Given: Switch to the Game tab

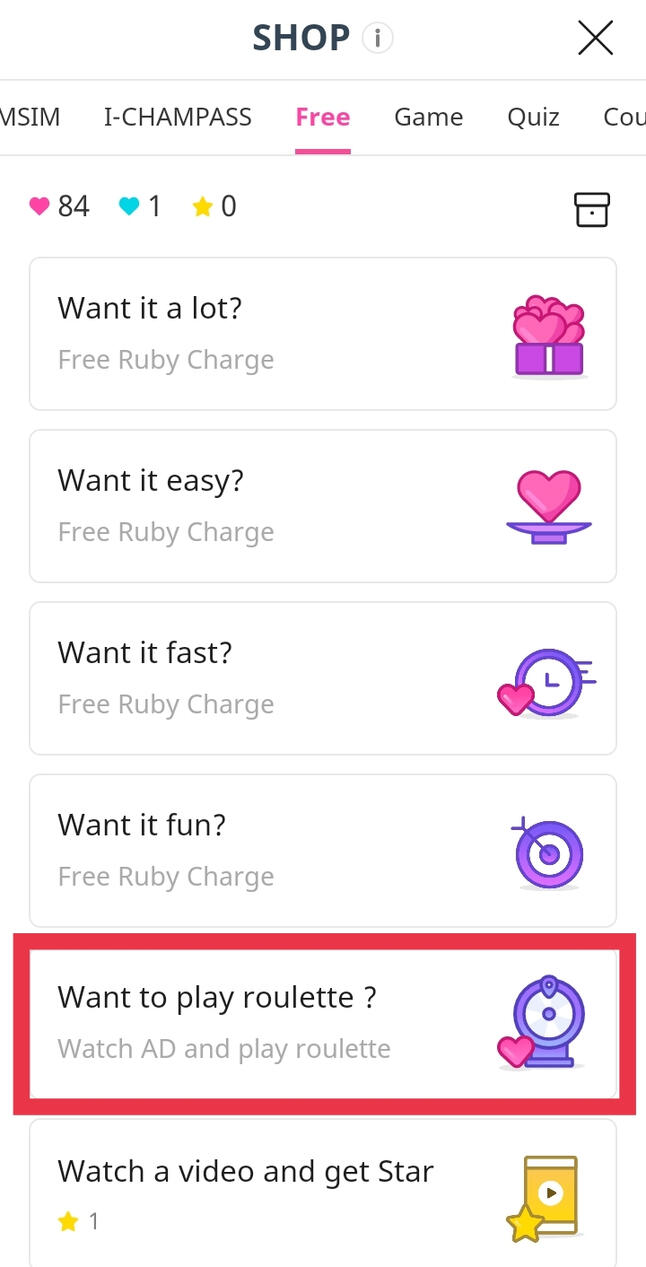Looking at the screenshot, I should click(428, 117).
